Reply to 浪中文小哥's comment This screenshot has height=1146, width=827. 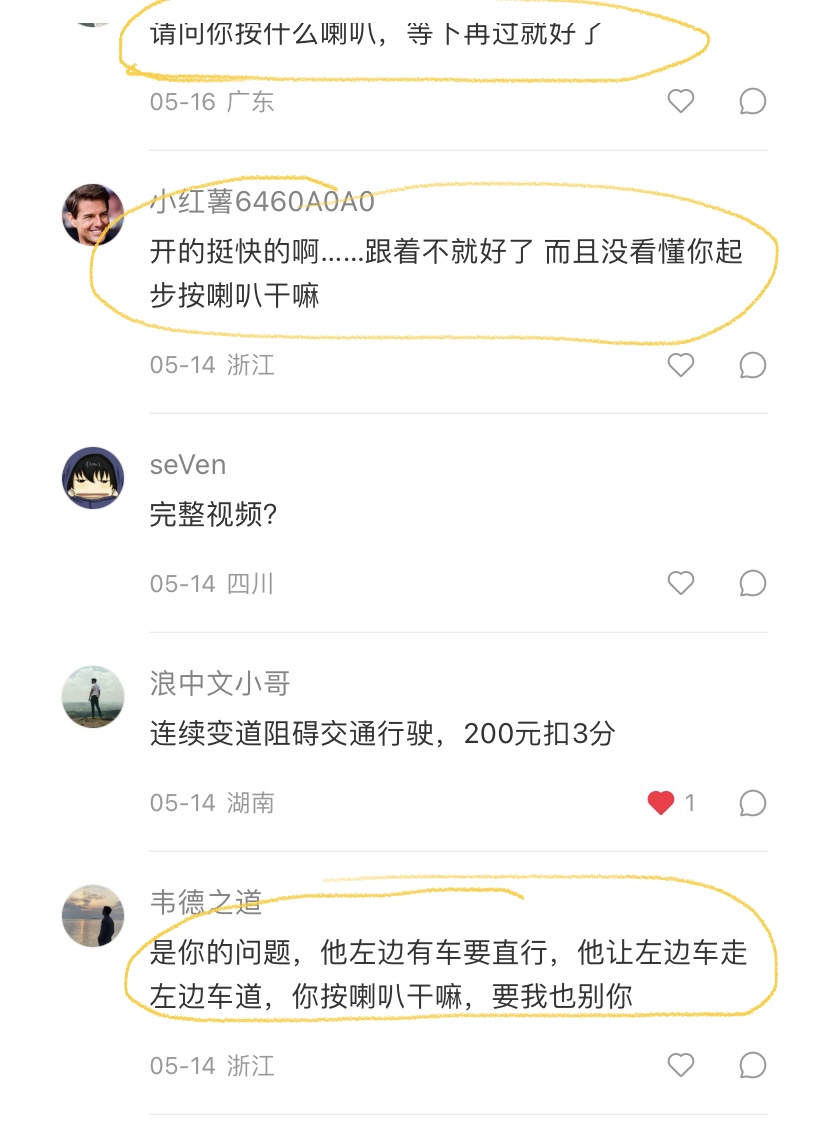pos(752,802)
